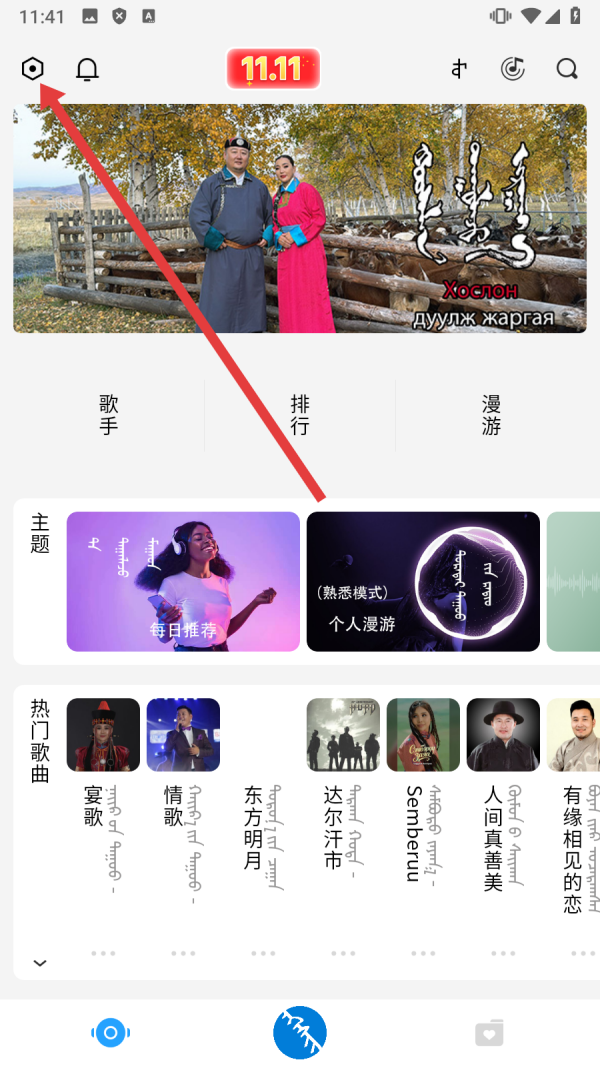Play the song 情歌

(183, 735)
